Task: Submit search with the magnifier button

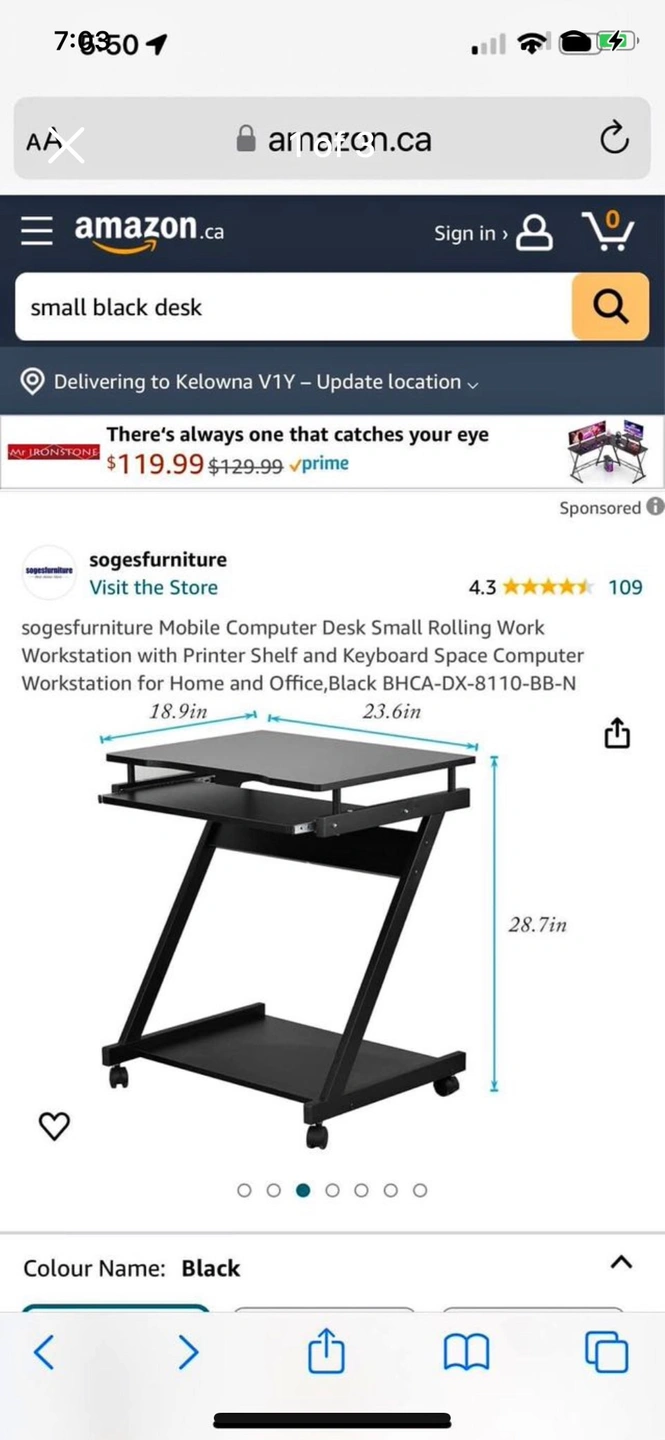Action: click(x=610, y=306)
